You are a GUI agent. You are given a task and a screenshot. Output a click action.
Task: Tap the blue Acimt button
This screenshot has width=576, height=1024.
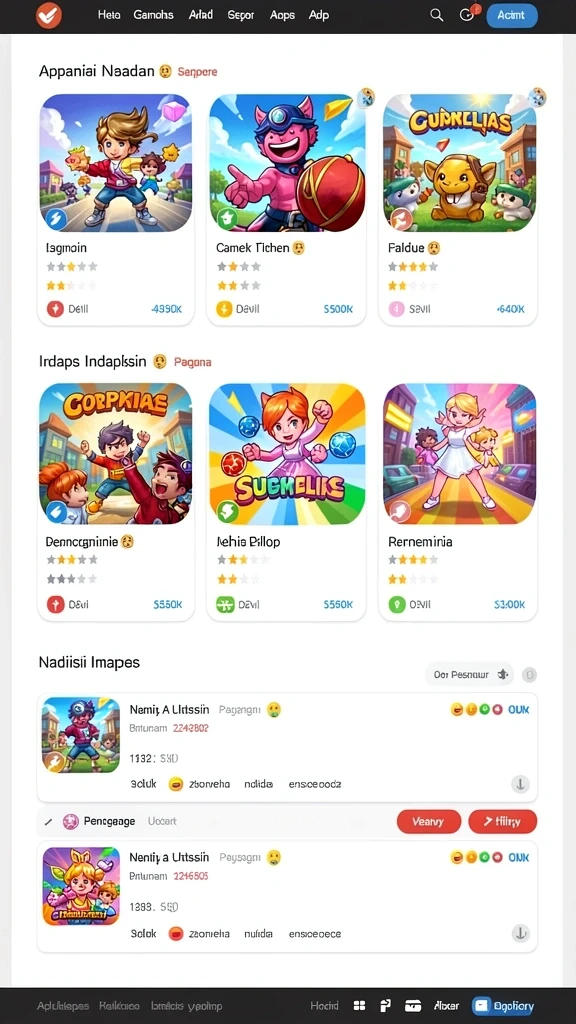click(511, 15)
